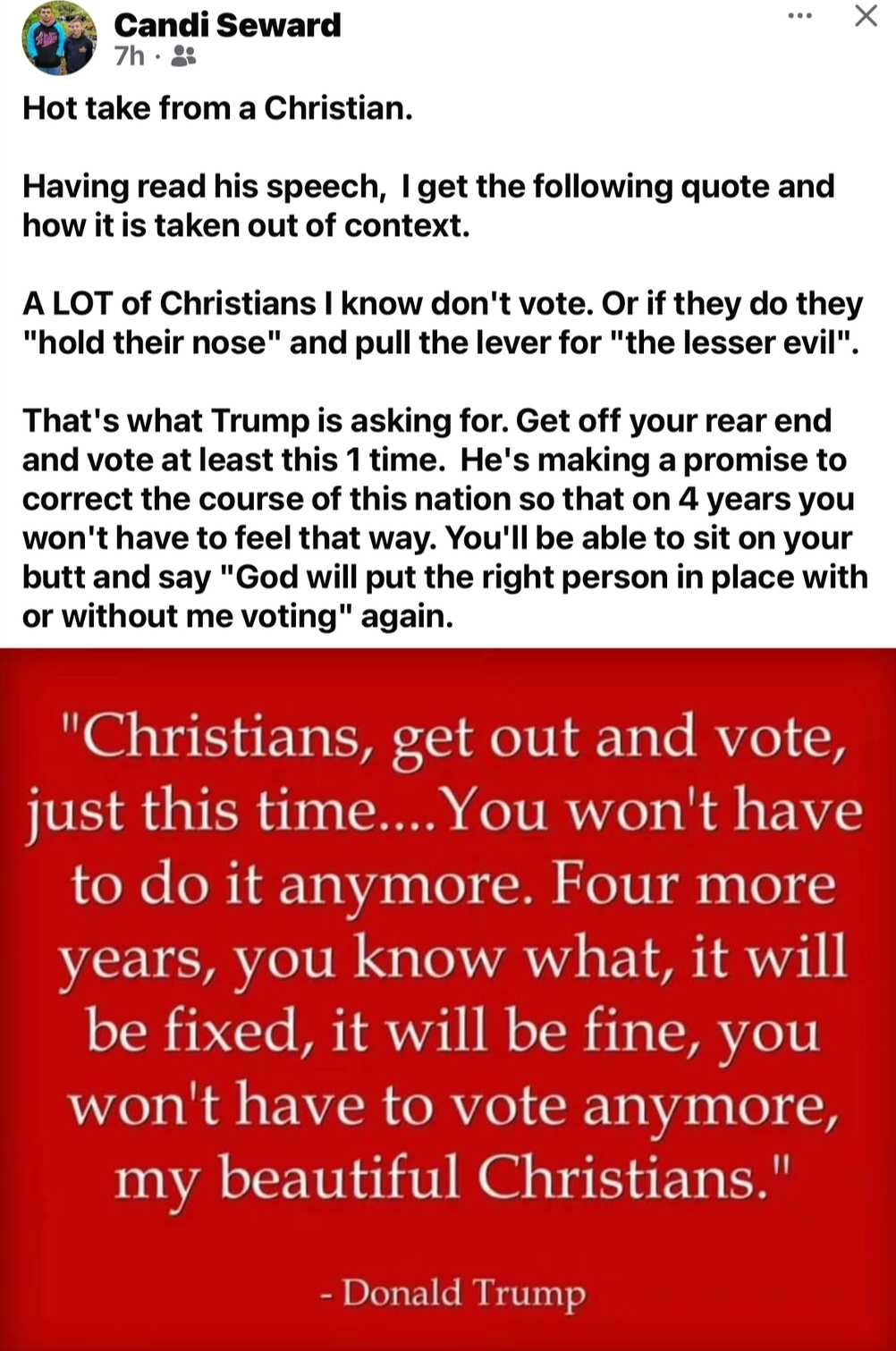The width and height of the screenshot is (896, 1351).
Task: Open the red Trump quote image
Action: 448,997
